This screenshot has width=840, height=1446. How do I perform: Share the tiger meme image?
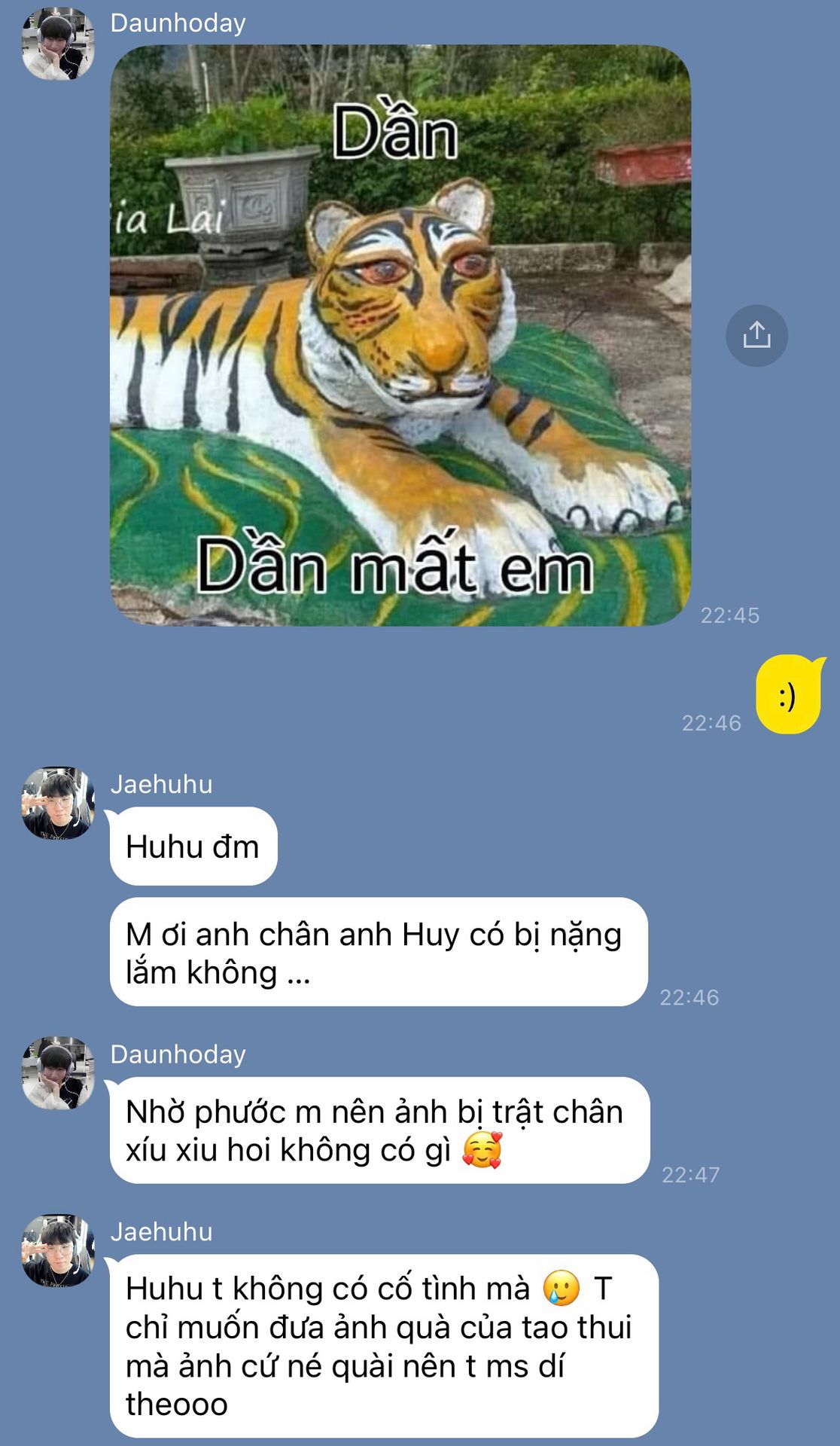tap(756, 335)
